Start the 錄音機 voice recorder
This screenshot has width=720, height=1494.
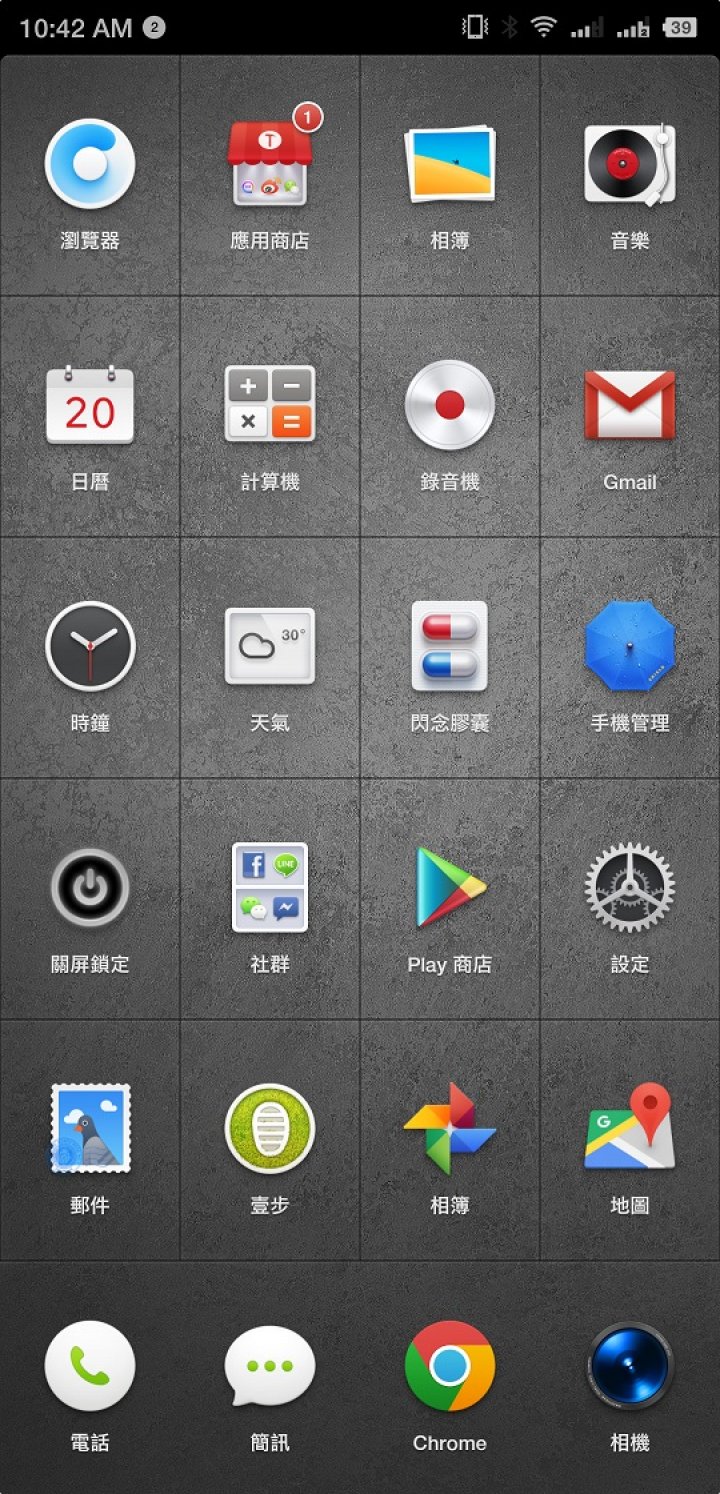[x=450, y=405]
